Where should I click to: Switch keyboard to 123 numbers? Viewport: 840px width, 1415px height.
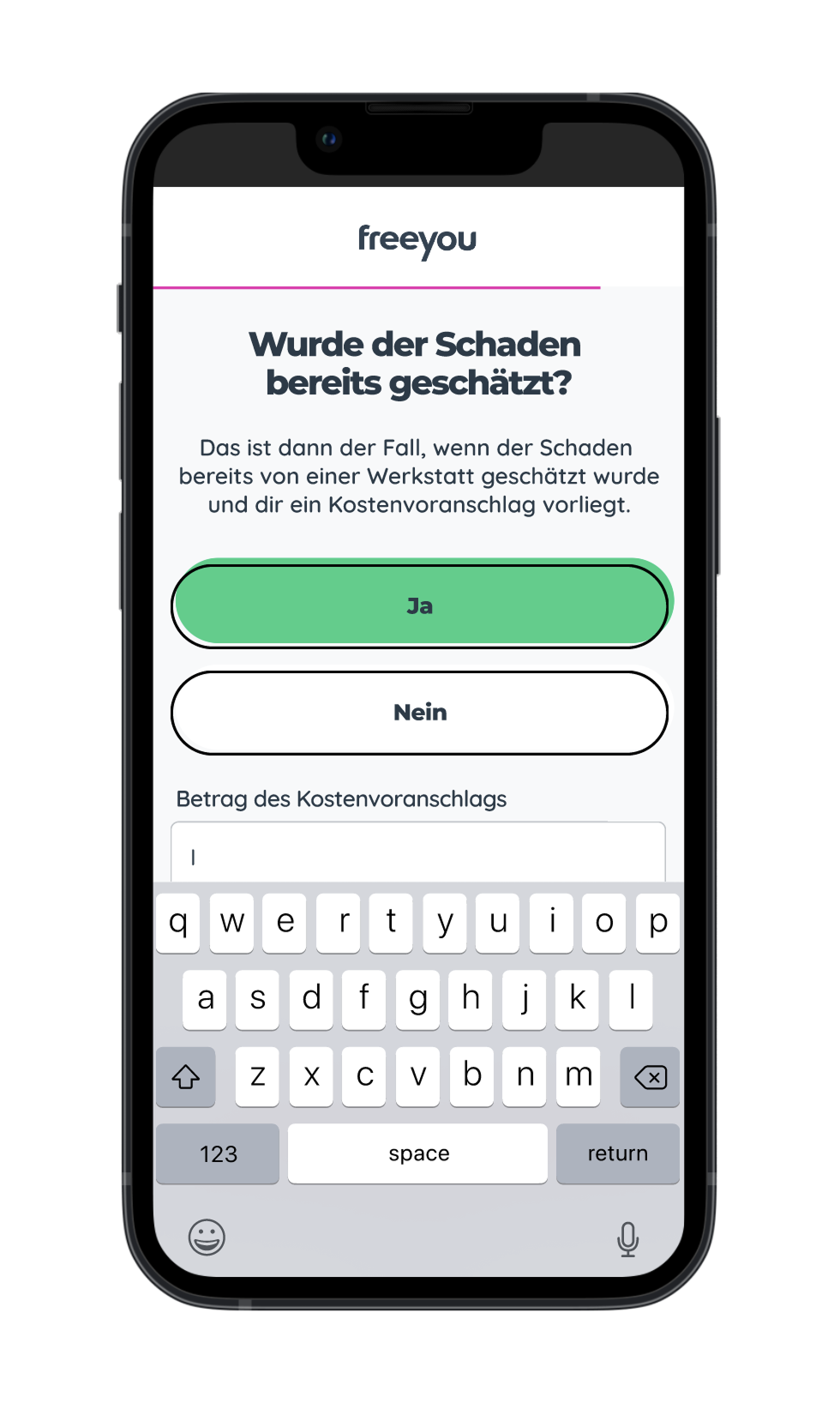218,1153
